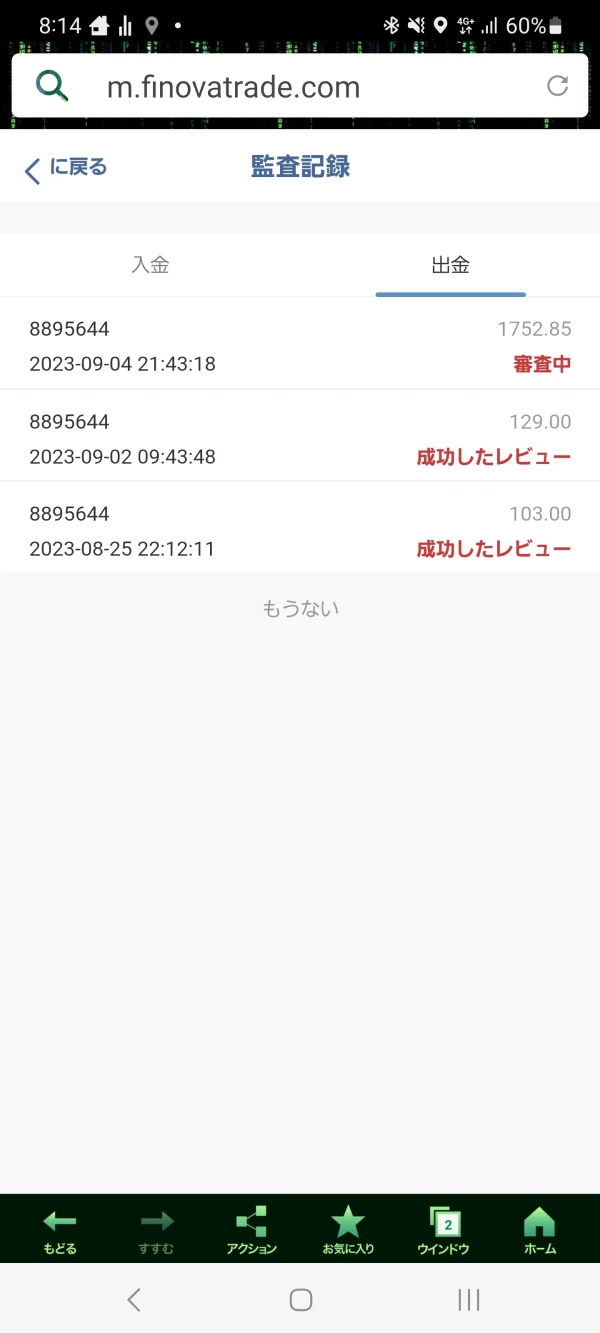This screenshot has height=1333, width=600.
Task: Open the 1752.85 withdrawal record under review
Action: (x=300, y=345)
